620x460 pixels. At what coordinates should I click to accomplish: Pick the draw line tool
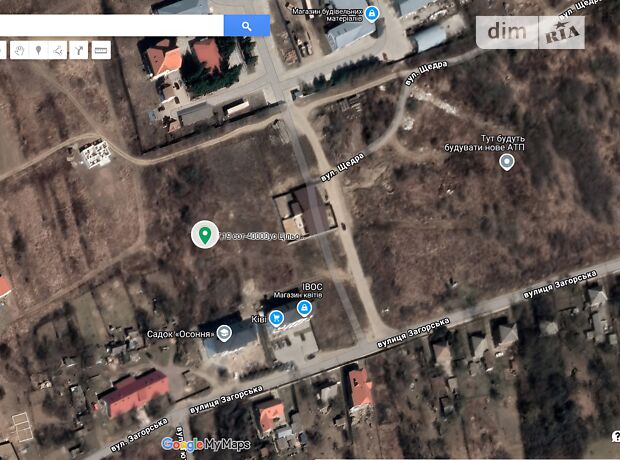58,50
